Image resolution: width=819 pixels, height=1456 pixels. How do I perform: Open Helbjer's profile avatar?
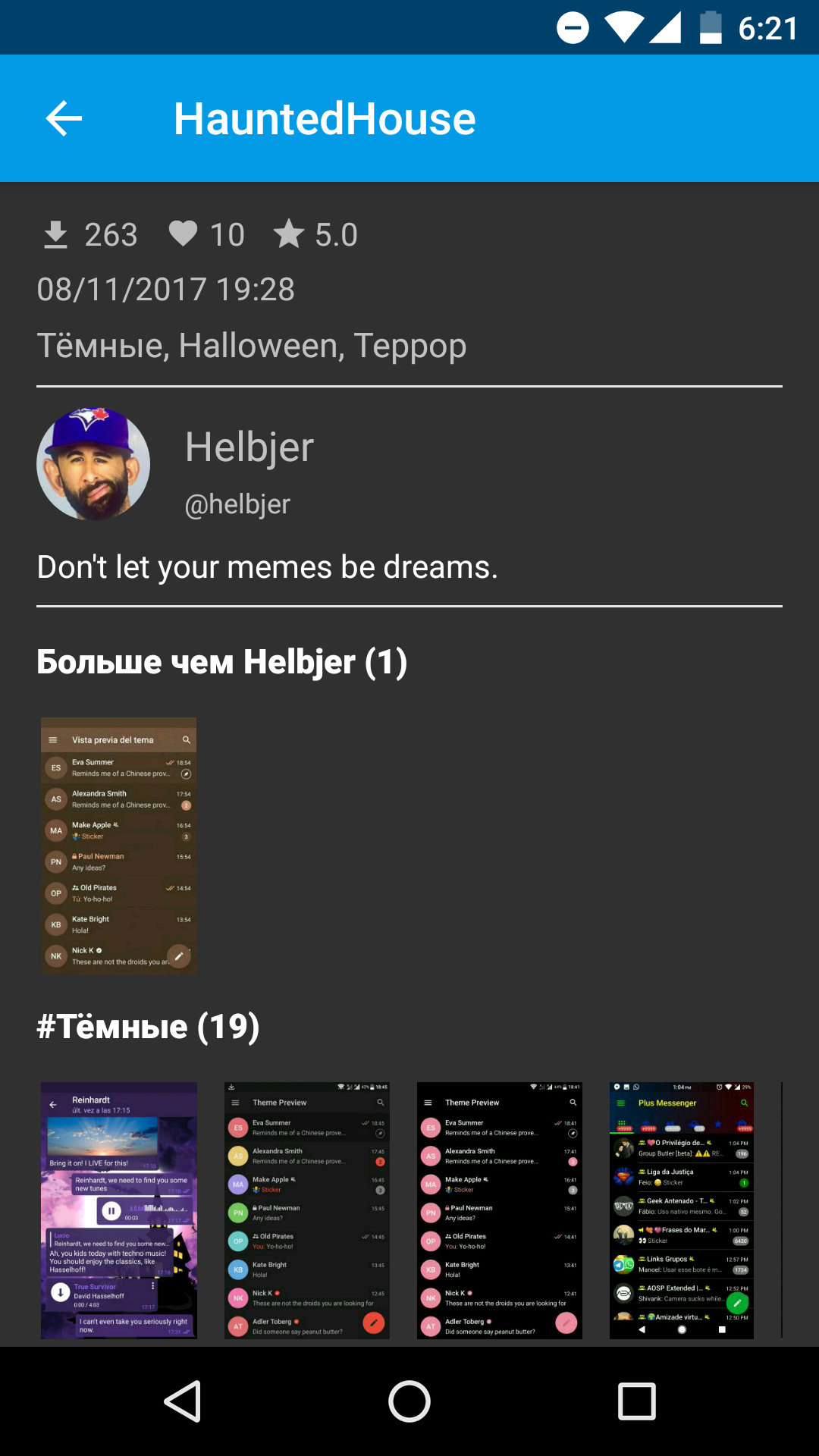click(x=93, y=464)
